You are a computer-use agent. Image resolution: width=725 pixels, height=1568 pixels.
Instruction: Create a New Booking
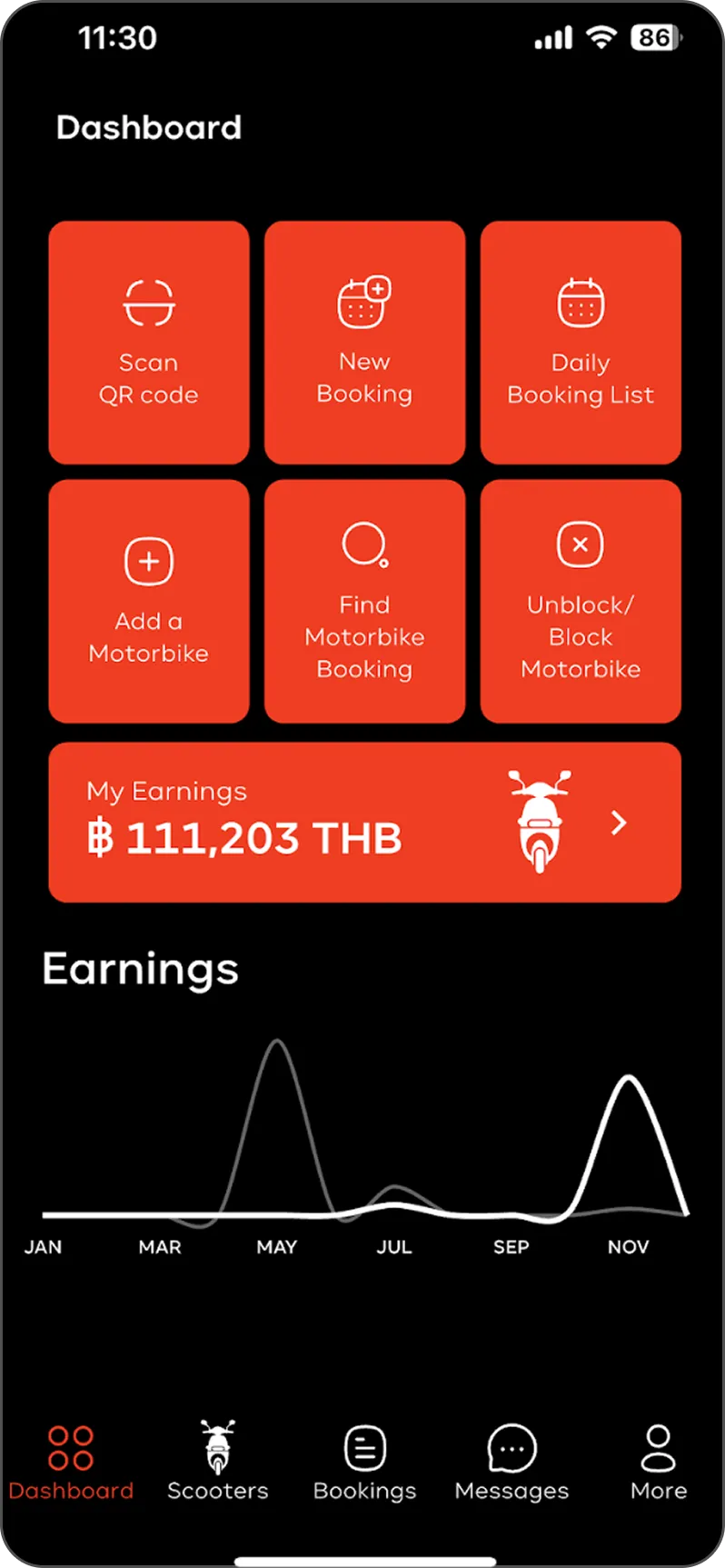click(x=364, y=343)
